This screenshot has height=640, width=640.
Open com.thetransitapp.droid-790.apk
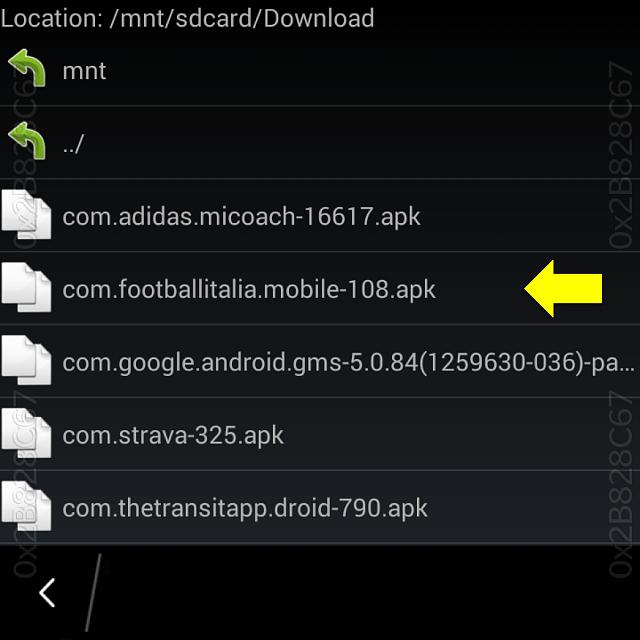point(245,508)
